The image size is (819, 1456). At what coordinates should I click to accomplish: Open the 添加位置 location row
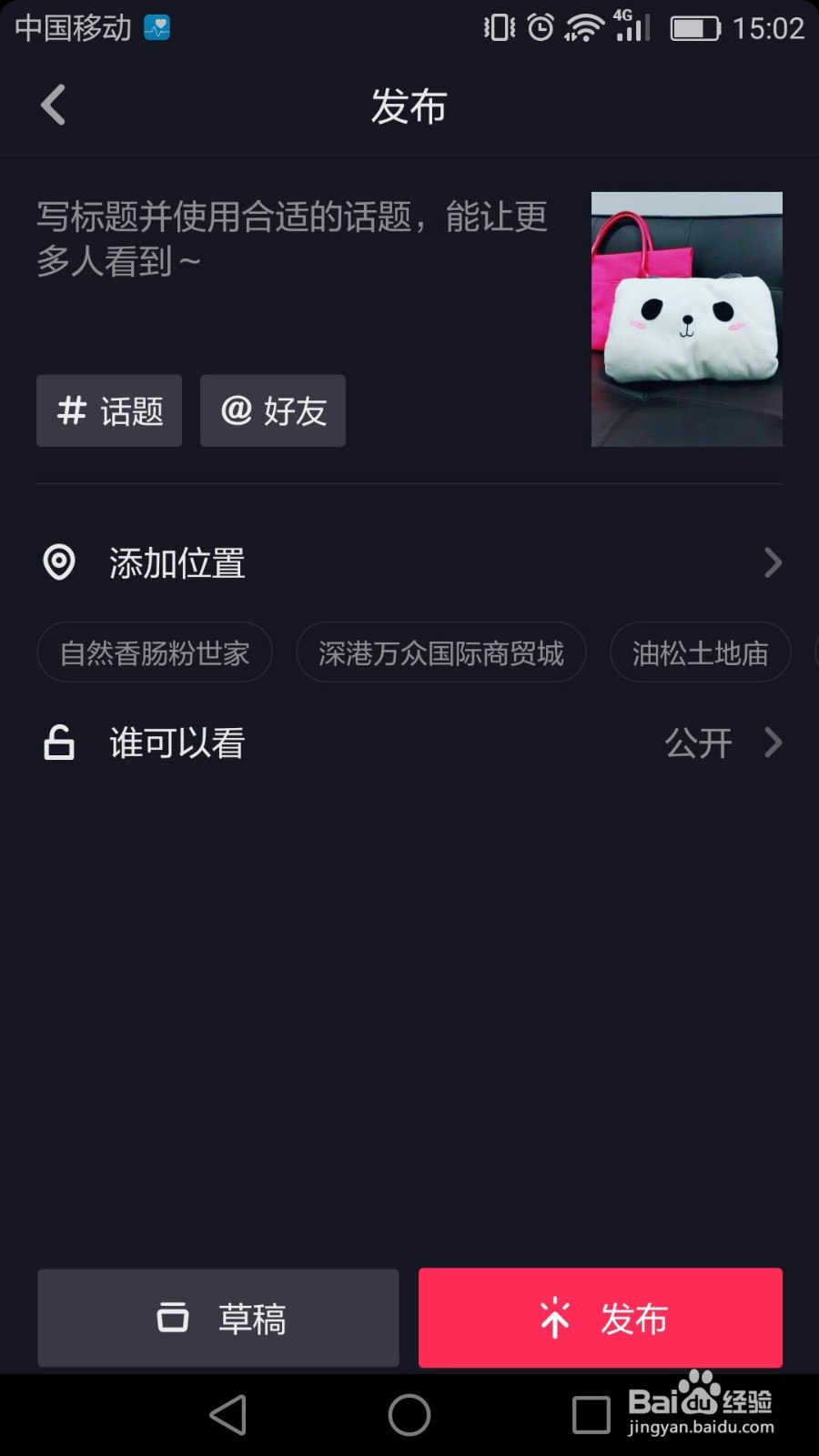[x=409, y=562]
